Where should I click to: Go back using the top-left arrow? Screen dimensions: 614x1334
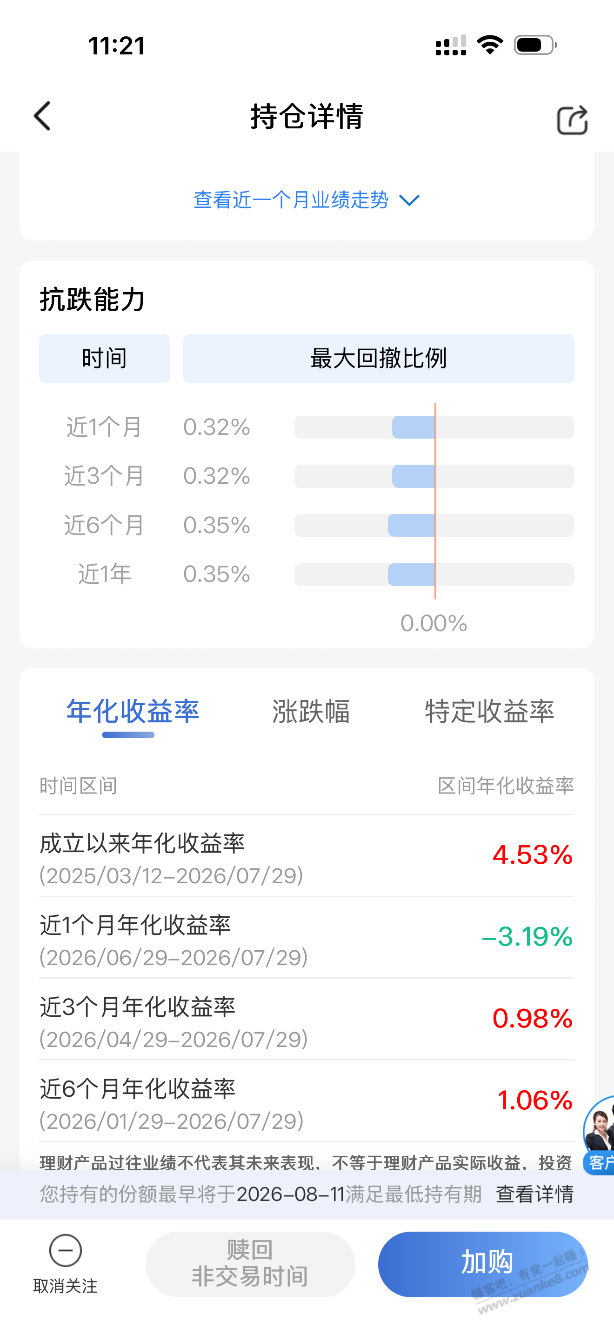coord(42,117)
